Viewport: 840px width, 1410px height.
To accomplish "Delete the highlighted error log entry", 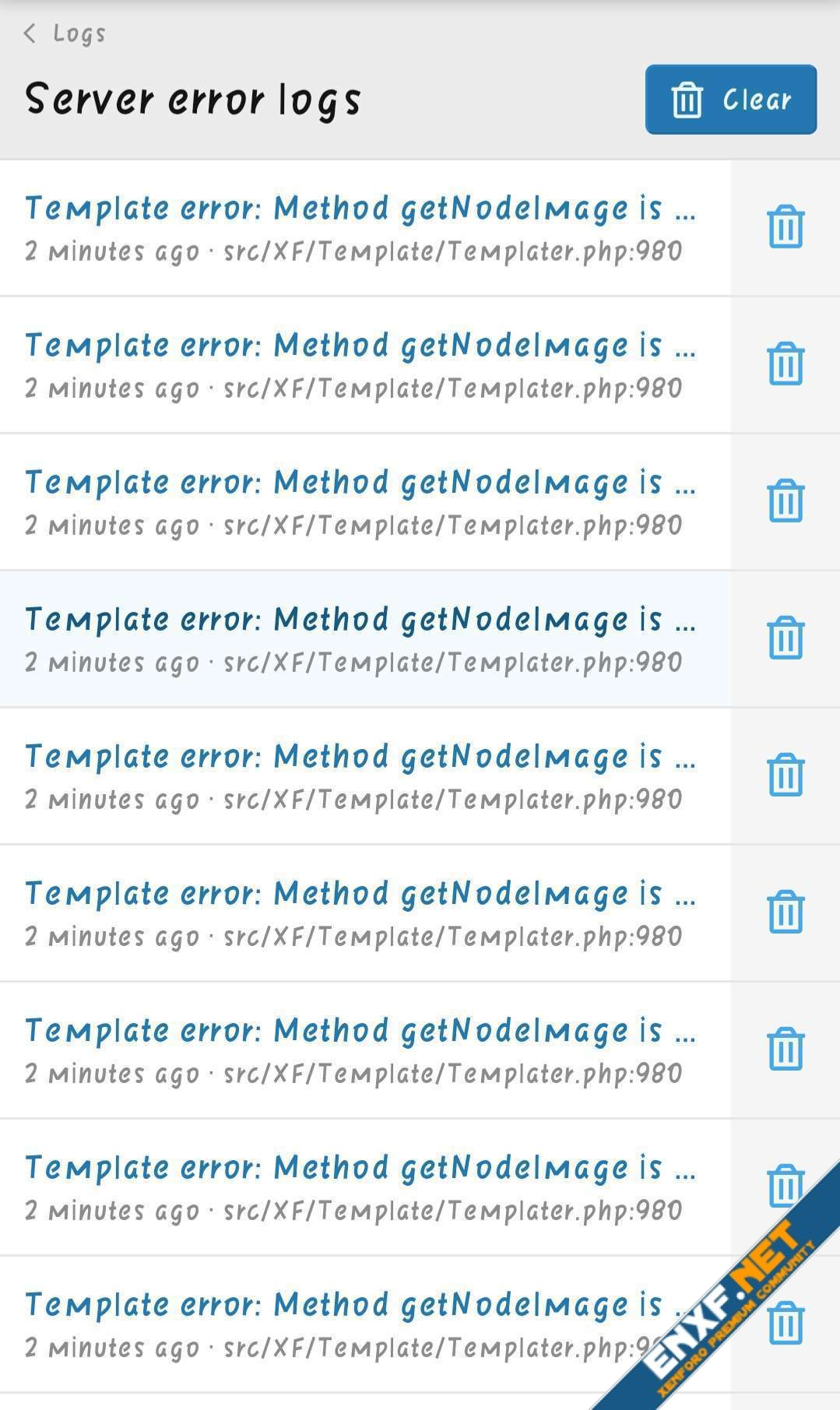I will 785,638.
